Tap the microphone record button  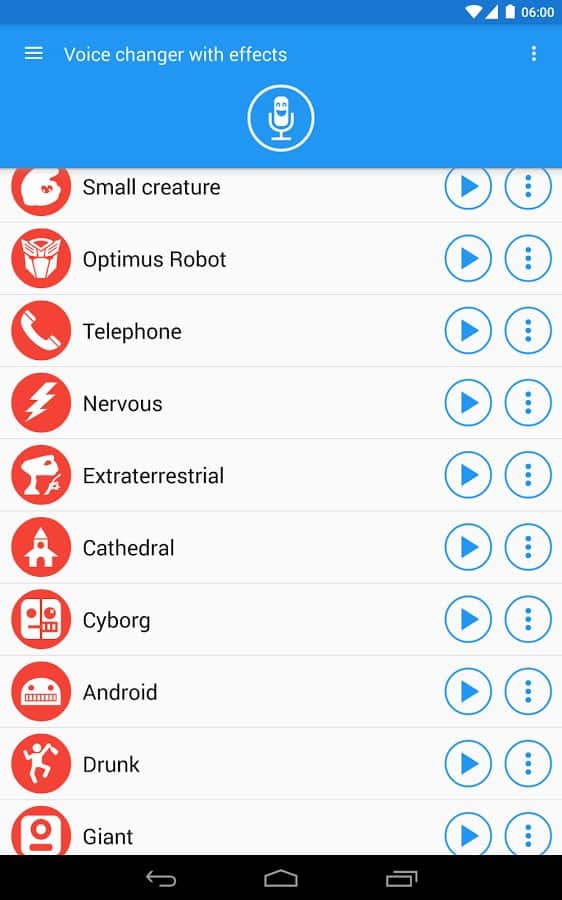click(281, 118)
